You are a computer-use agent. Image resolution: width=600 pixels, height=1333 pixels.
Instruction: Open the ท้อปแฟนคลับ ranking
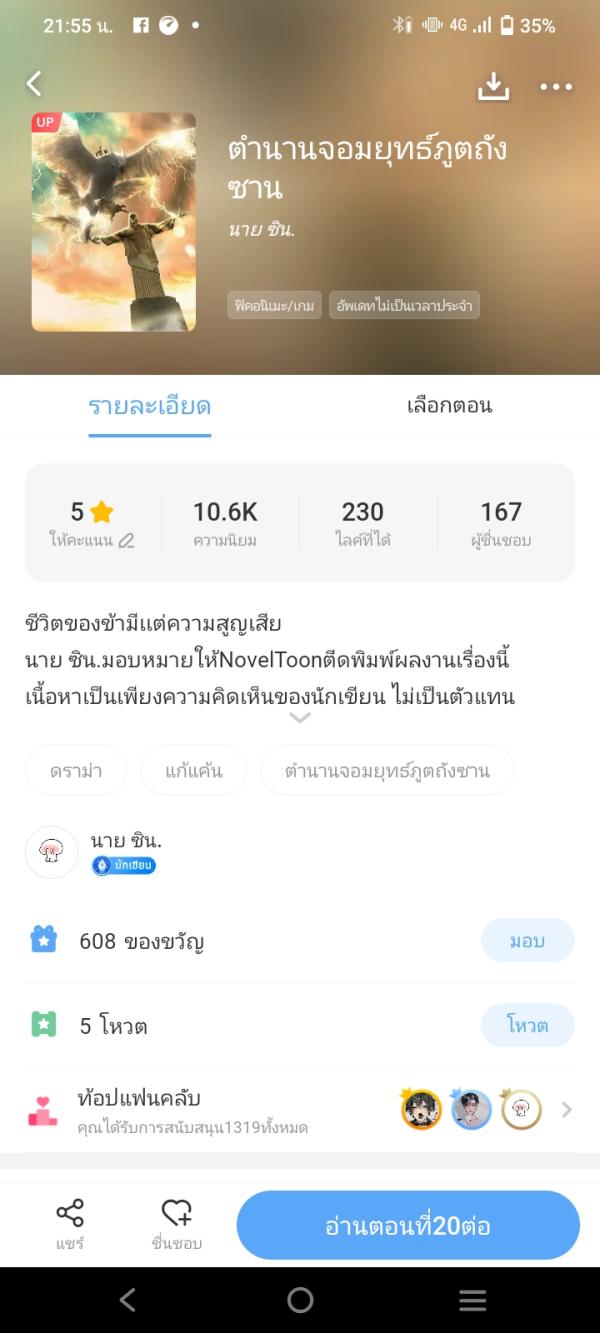coord(300,1109)
